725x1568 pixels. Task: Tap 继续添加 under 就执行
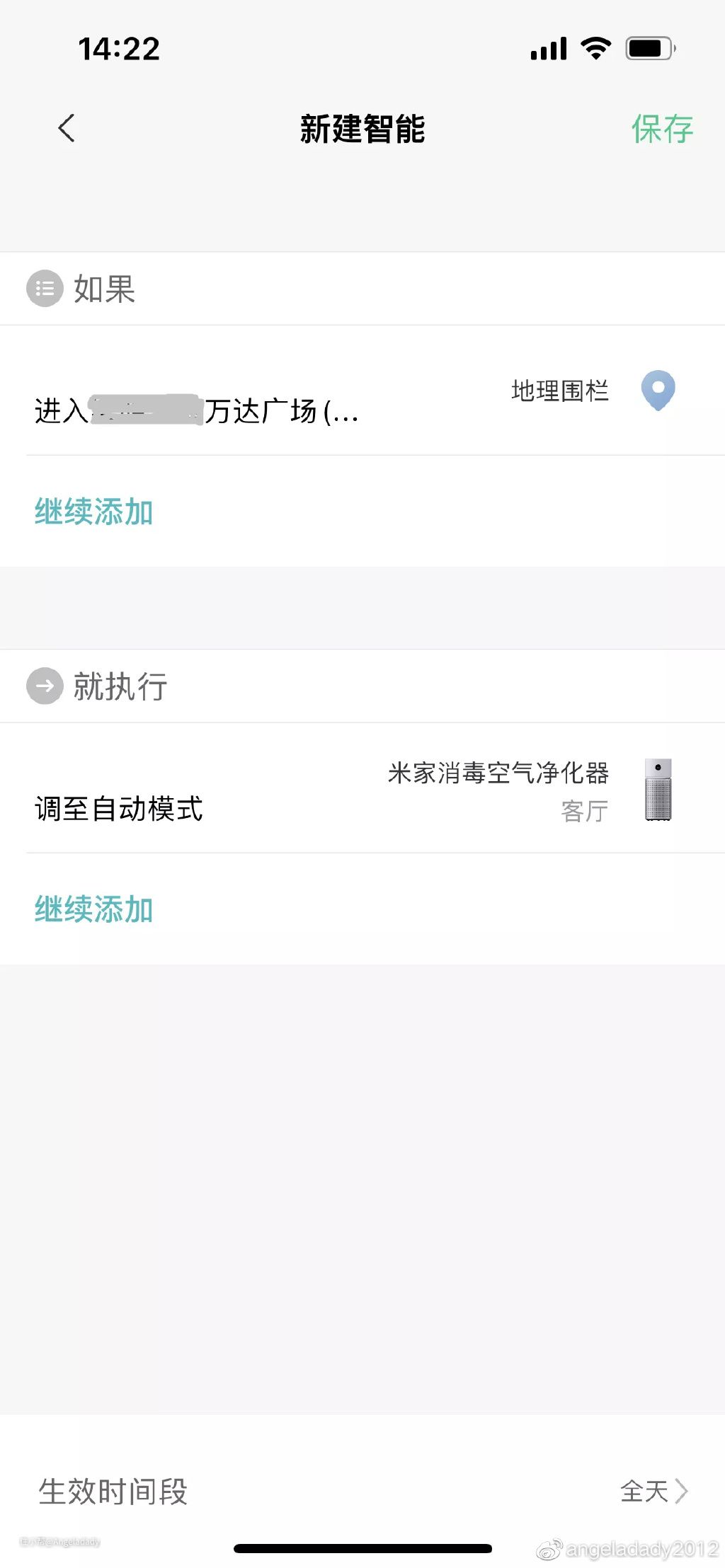pos(94,909)
